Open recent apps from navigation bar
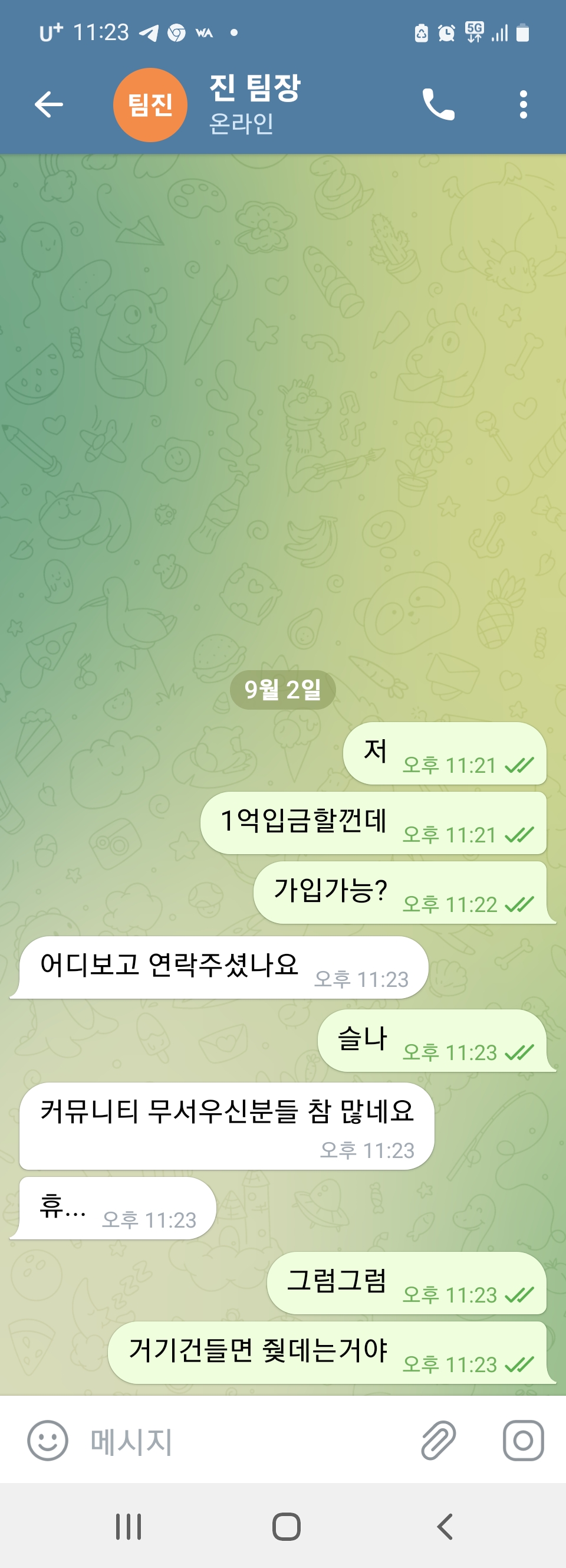Screen dimensions: 566x1568 [x=129, y=1527]
